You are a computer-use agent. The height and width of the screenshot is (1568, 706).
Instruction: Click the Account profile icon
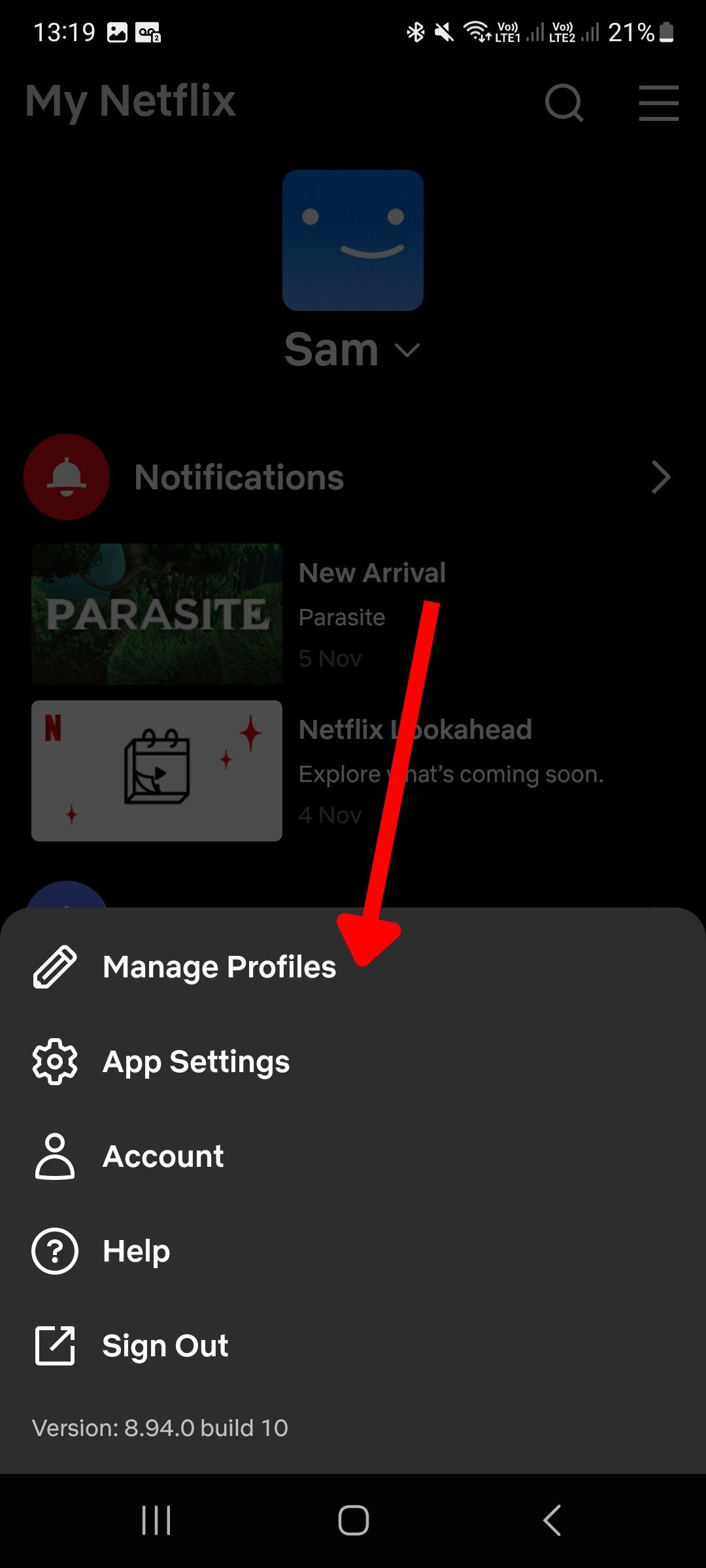55,1156
